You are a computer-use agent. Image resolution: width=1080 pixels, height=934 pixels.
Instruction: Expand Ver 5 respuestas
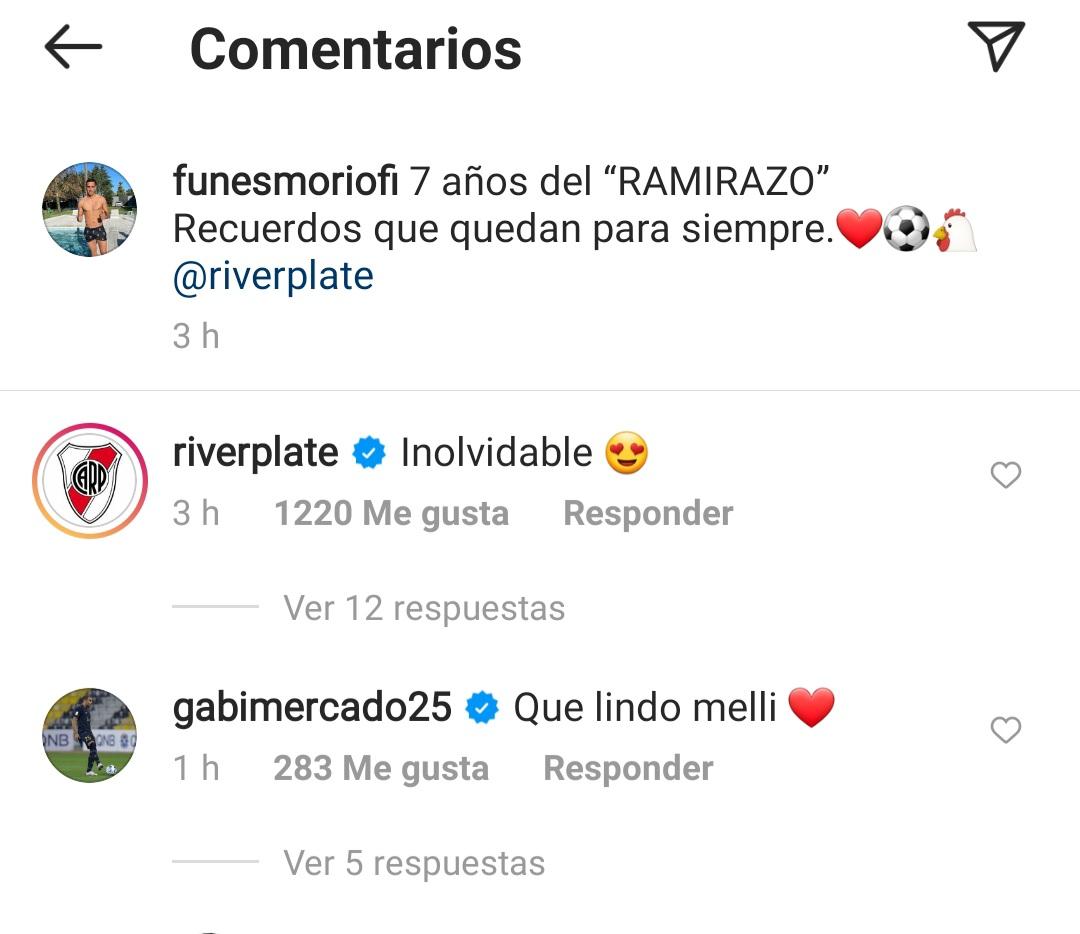point(414,863)
